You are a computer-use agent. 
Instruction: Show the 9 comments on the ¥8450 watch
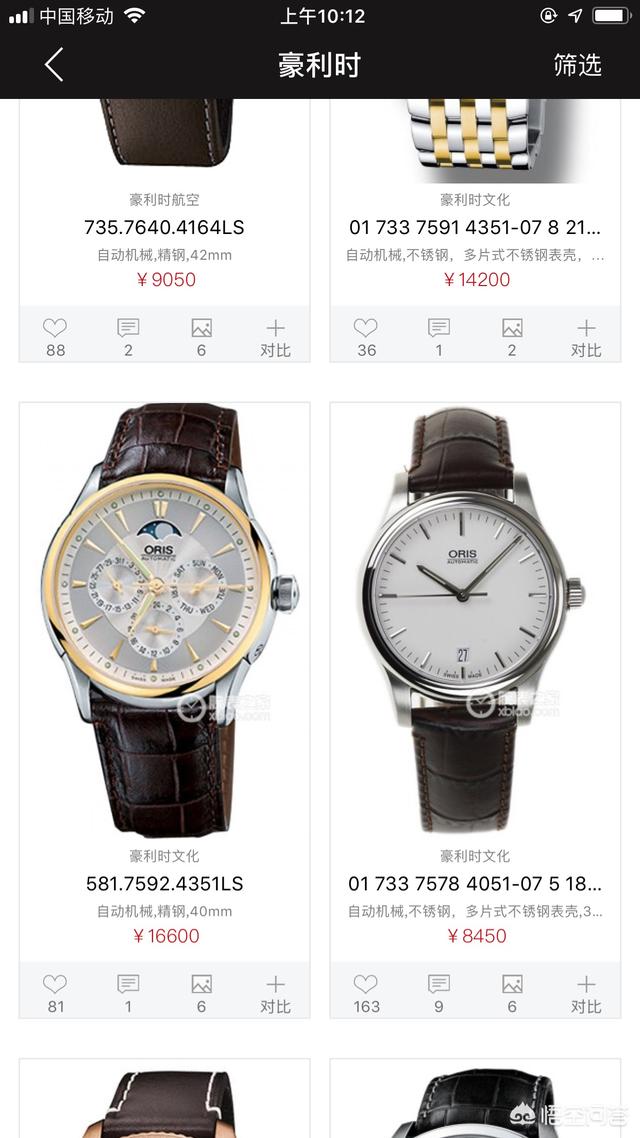point(439,993)
